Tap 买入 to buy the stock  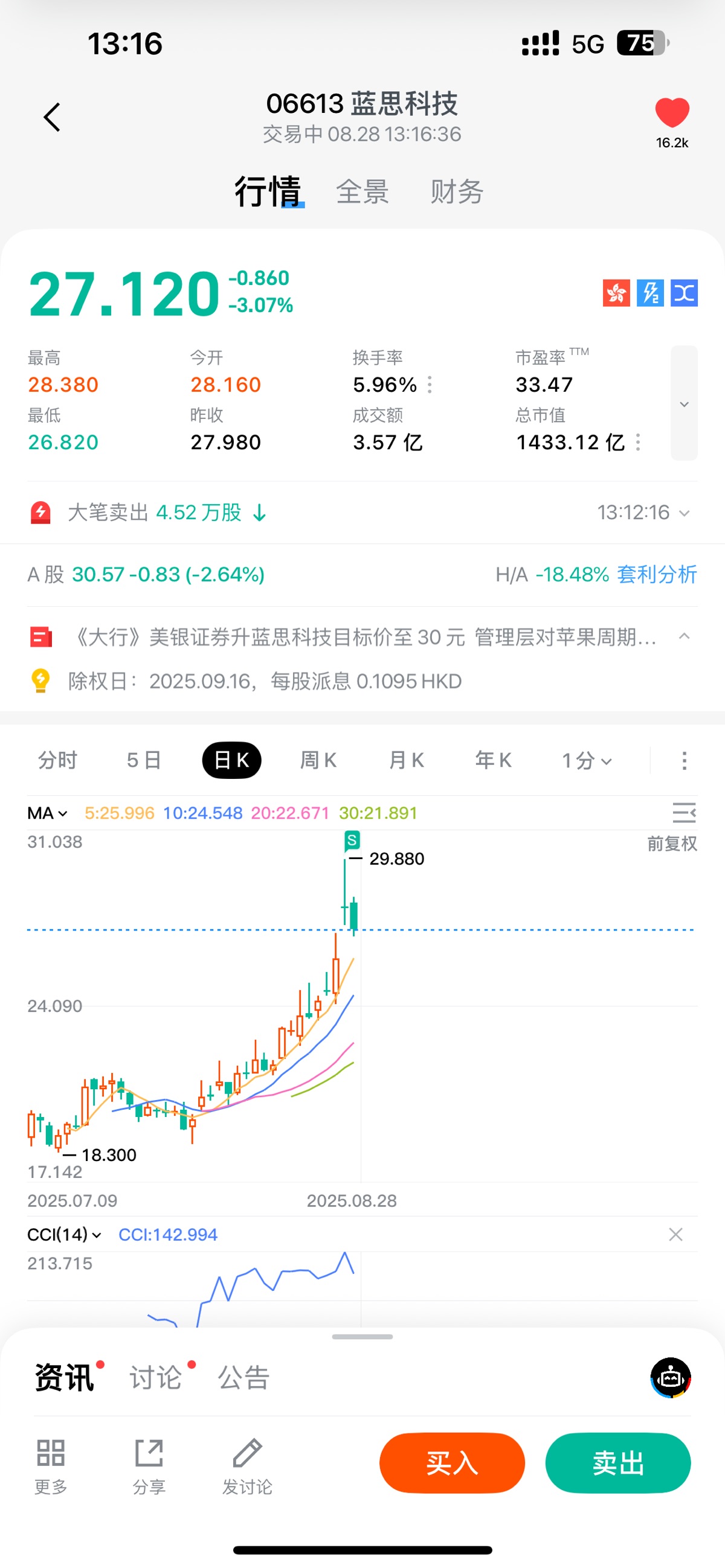[x=452, y=1463]
